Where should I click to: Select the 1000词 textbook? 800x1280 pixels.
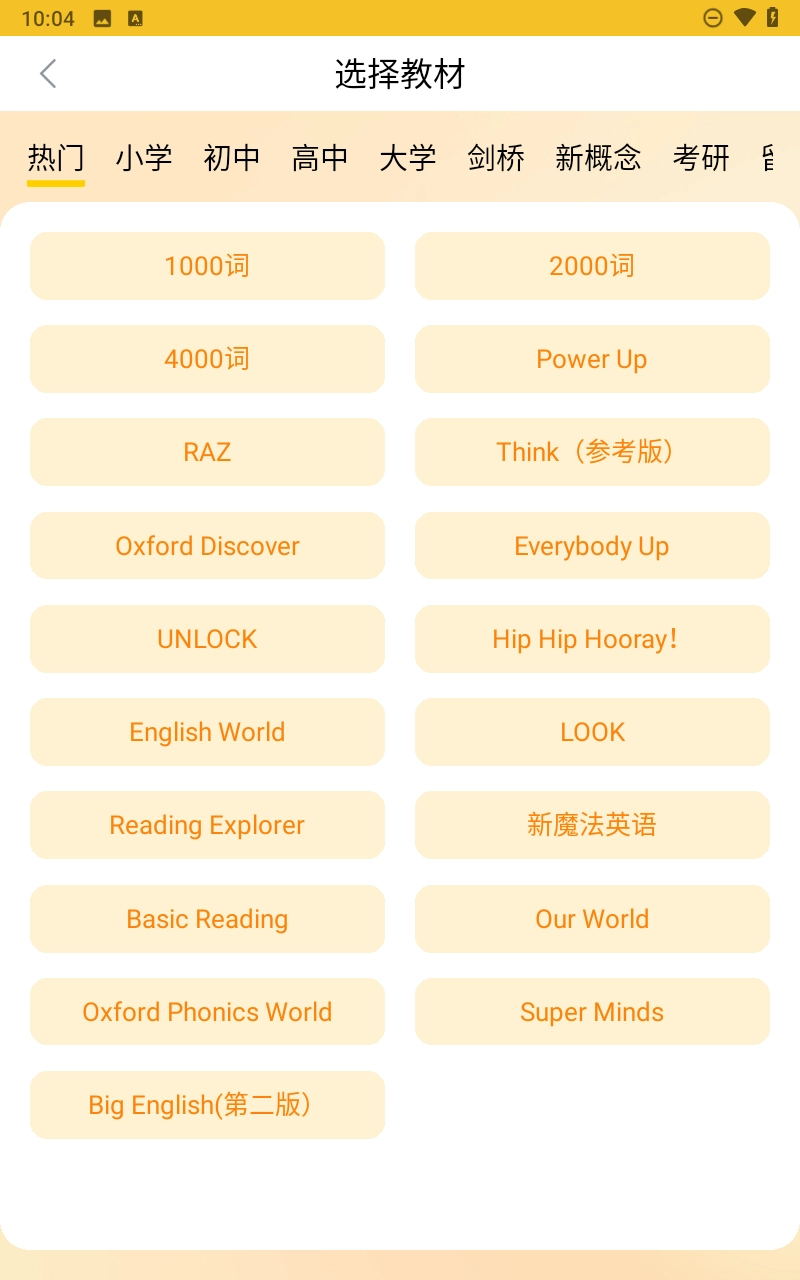207,266
